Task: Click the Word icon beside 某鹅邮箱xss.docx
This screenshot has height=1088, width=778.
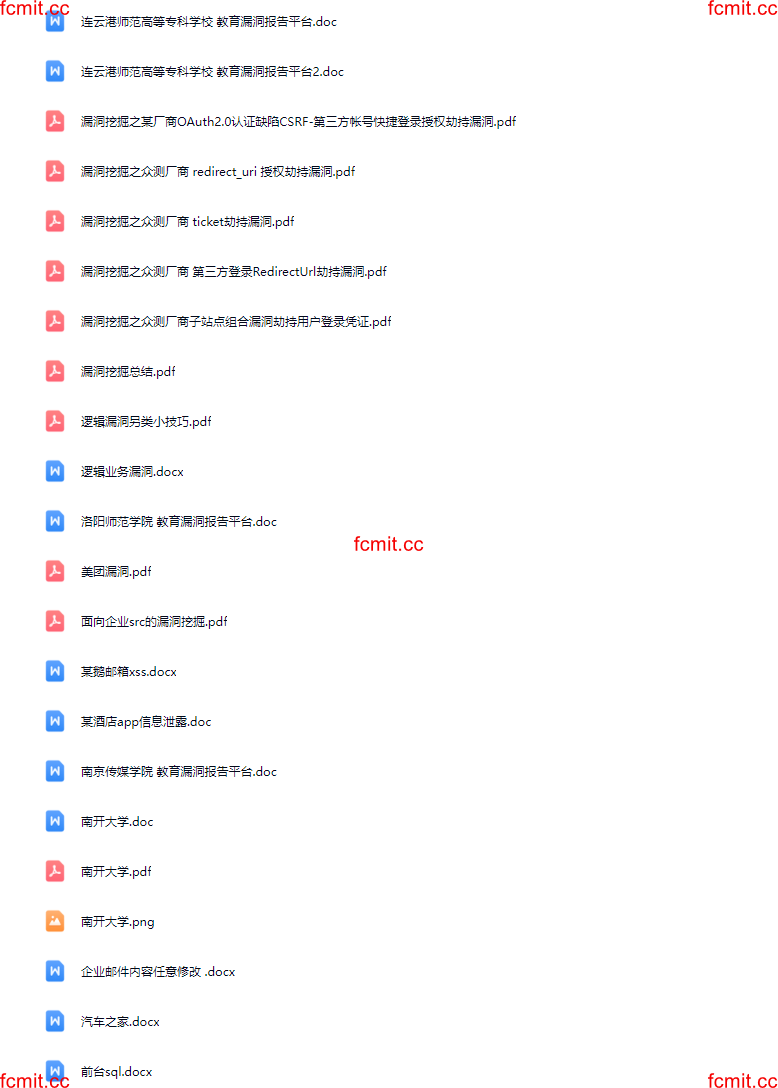Action: tap(54, 671)
